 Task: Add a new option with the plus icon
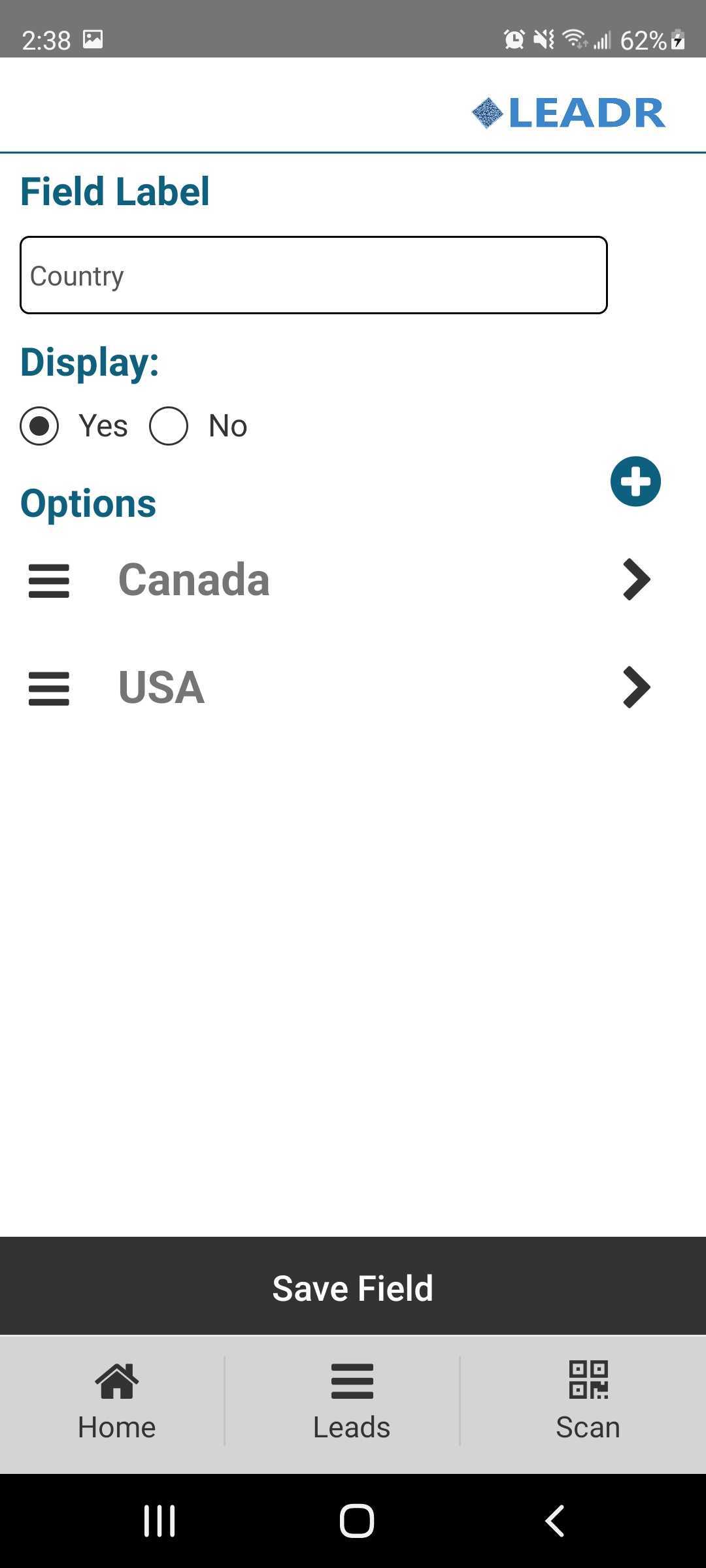(x=635, y=482)
